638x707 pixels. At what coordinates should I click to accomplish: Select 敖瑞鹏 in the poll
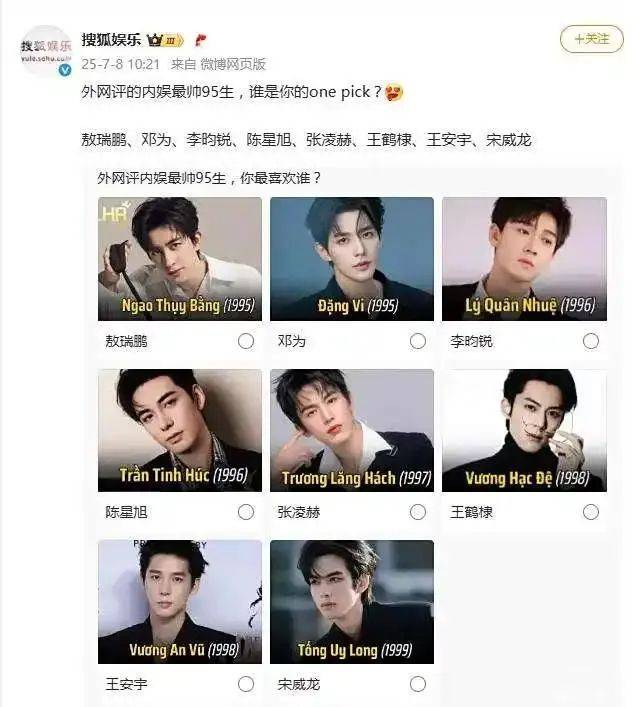pos(246,341)
